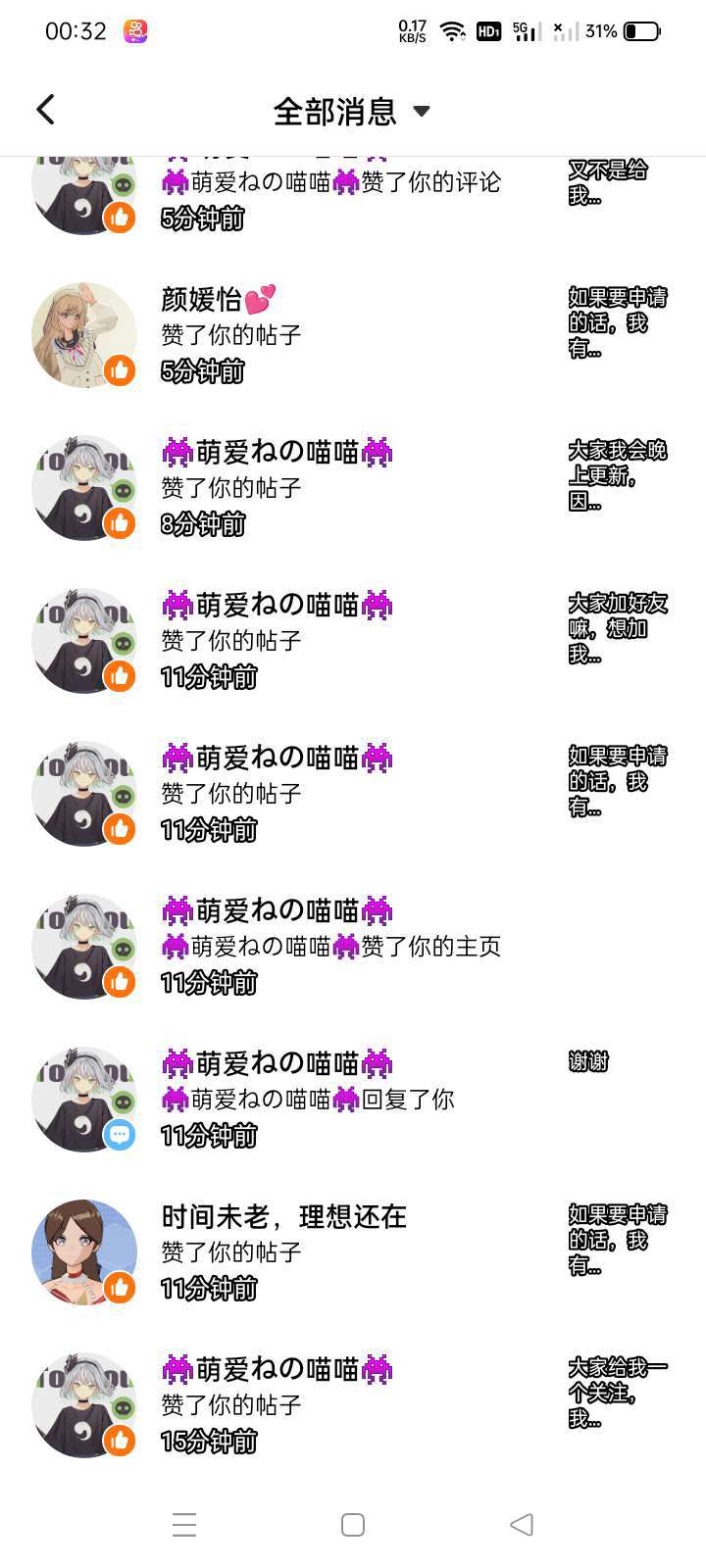The width and height of the screenshot is (706, 1568).
Task: Open the comment-like notification from 5分钟前
Action: pyautogui.click(x=353, y=196)
